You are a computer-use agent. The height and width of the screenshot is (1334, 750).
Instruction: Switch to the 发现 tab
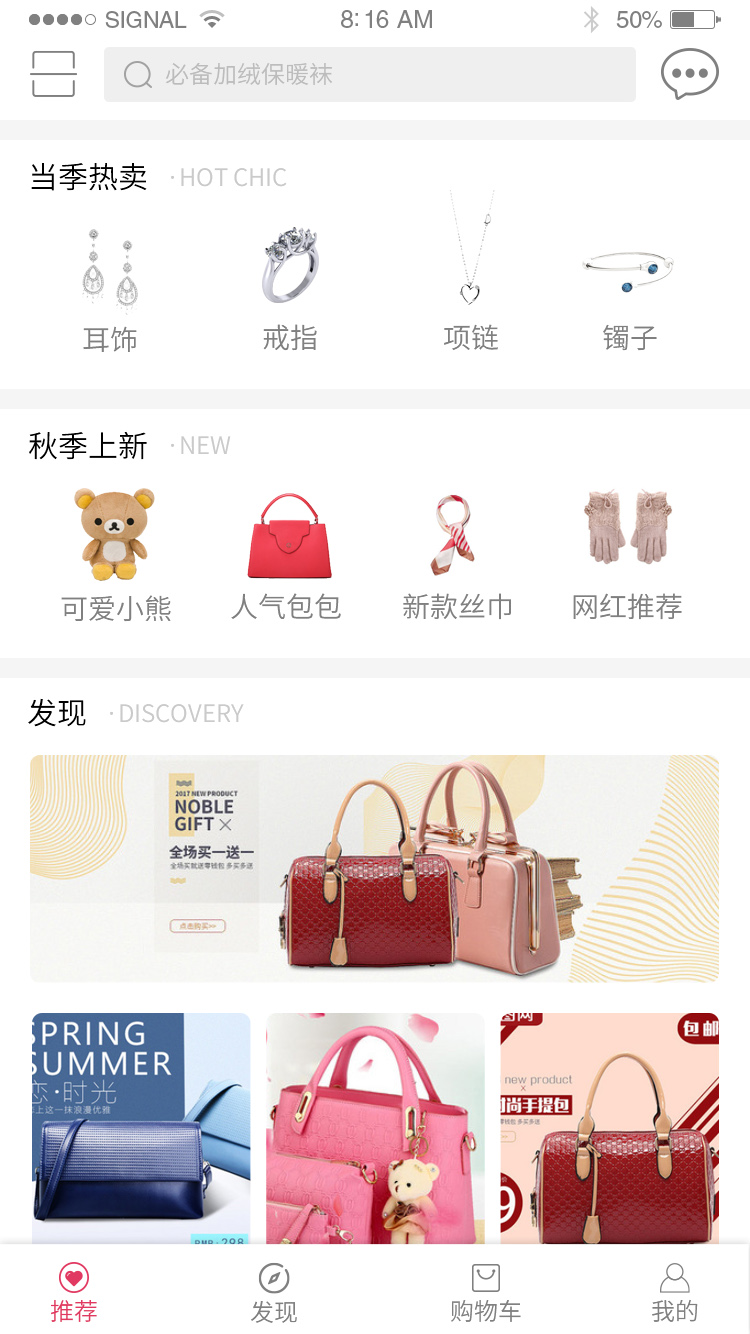[x=274, y=1291]
